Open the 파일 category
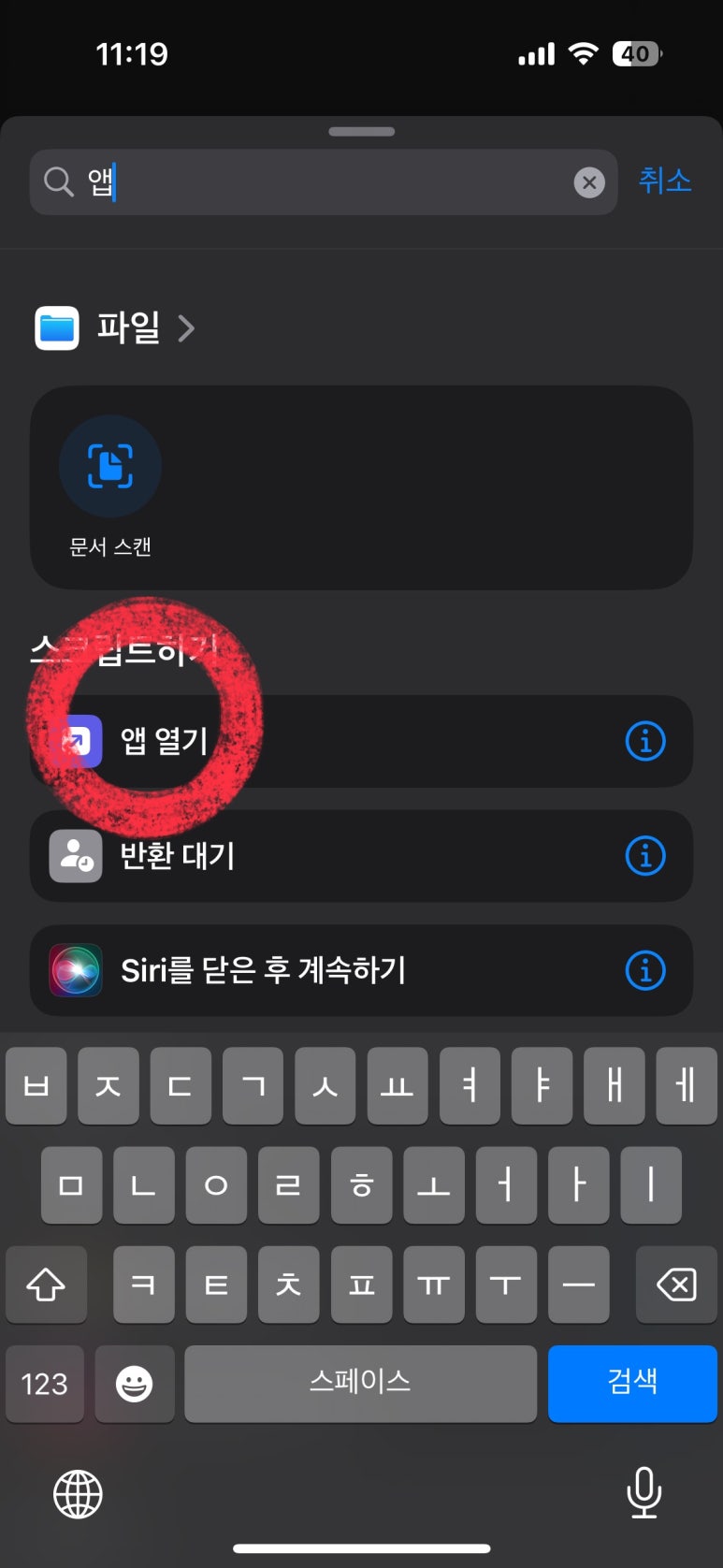This screenshot has height=1568, width=723. tap(116, 328)
